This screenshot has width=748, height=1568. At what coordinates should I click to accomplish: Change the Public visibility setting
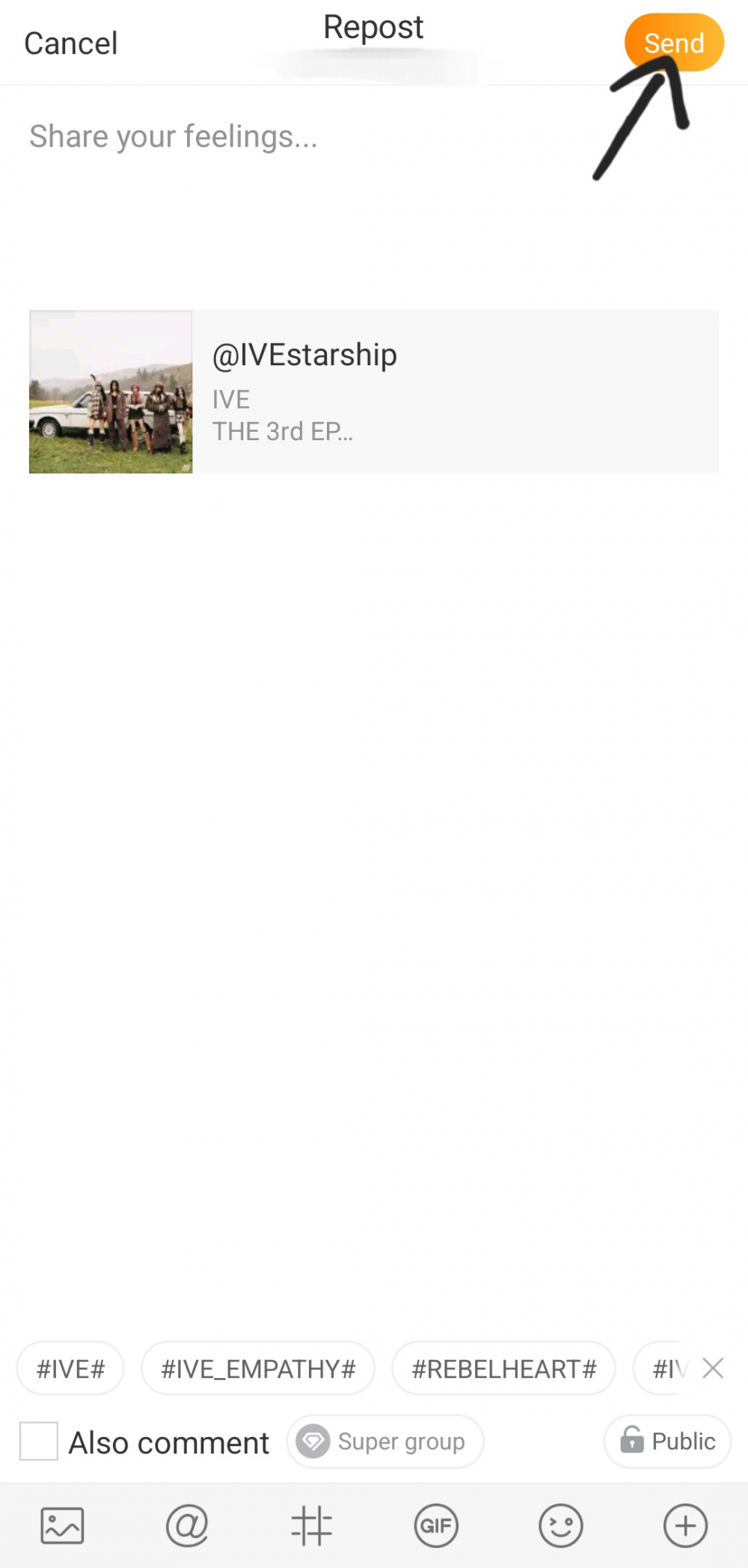[667, 1441]
